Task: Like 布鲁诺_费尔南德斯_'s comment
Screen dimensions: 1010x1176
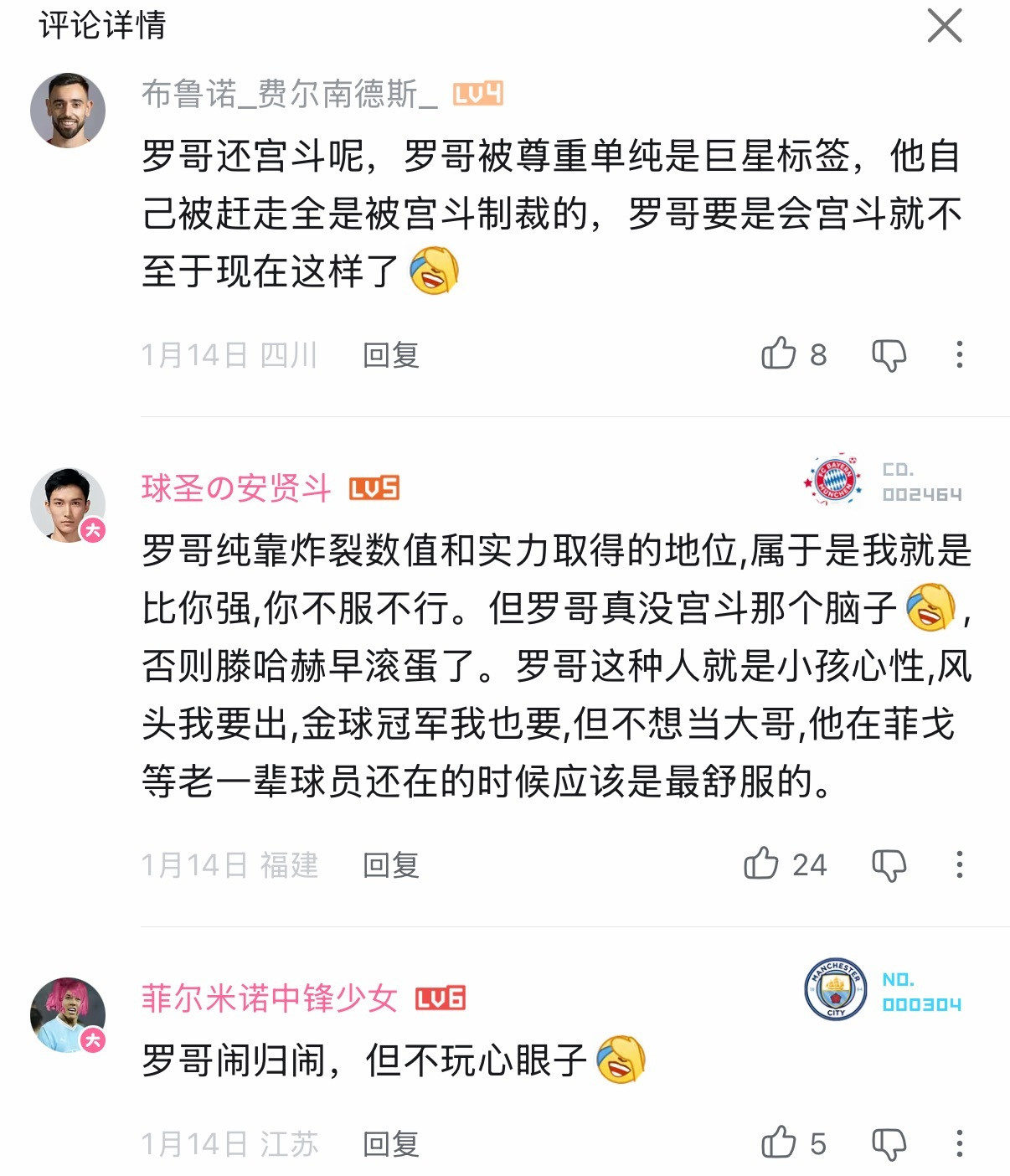Action: (x=781, y=356)
